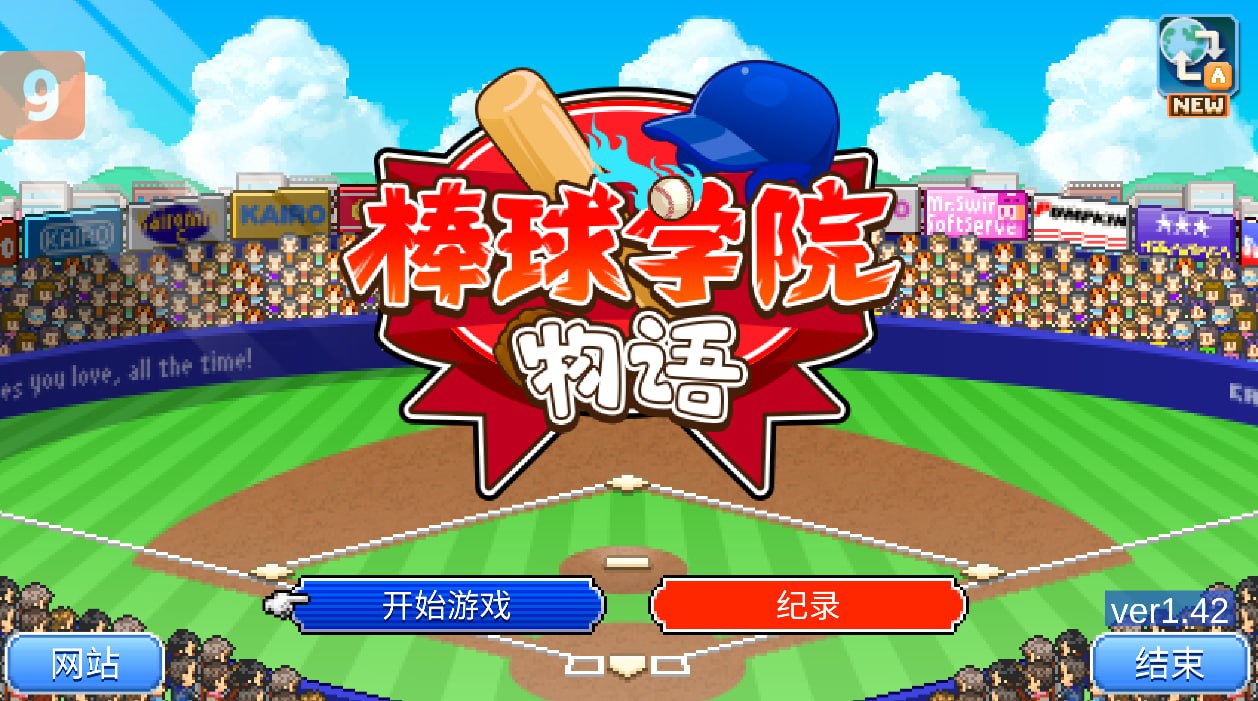Open the 纪录 records button
The height and width of the screenshot is (701, 1258).
click(x=808, y=605)
